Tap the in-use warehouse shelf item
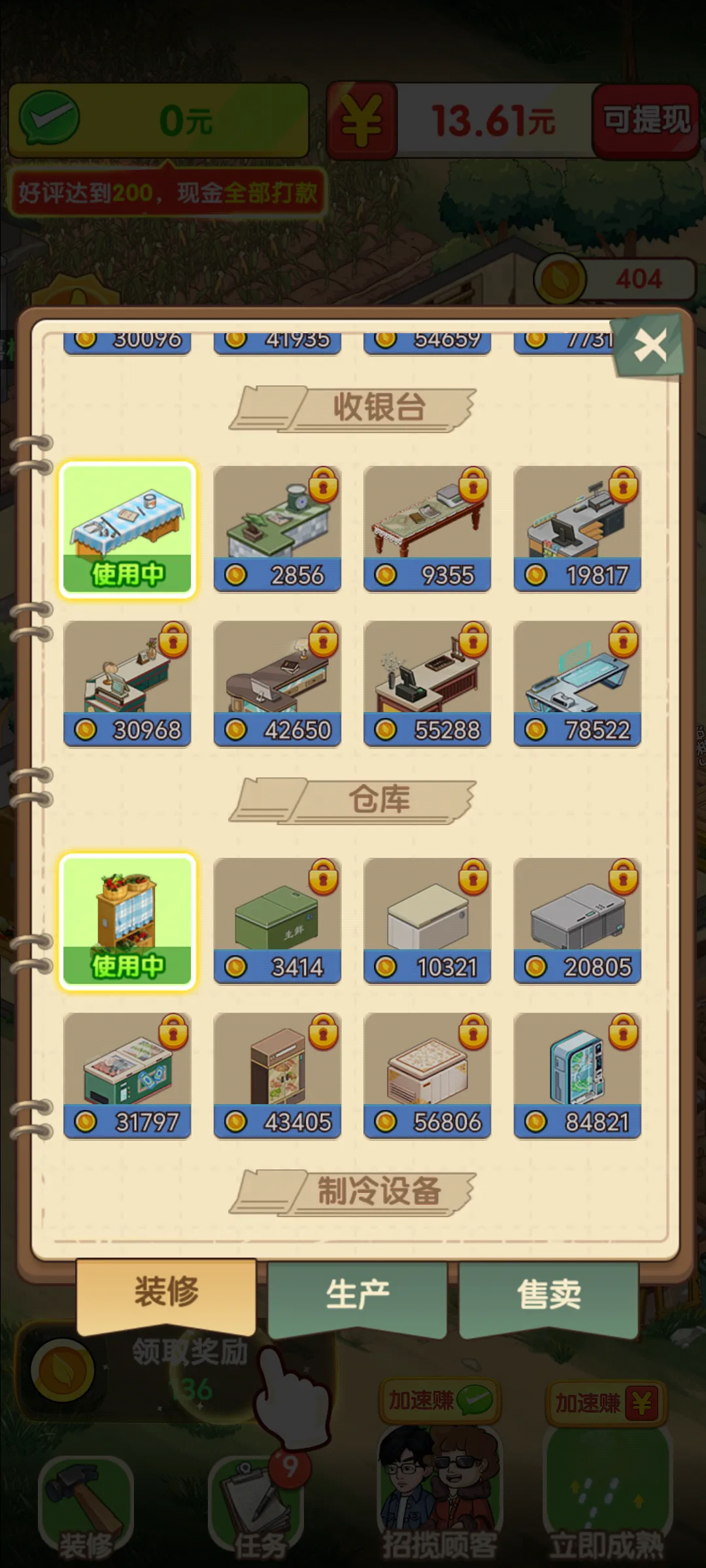 127,921
